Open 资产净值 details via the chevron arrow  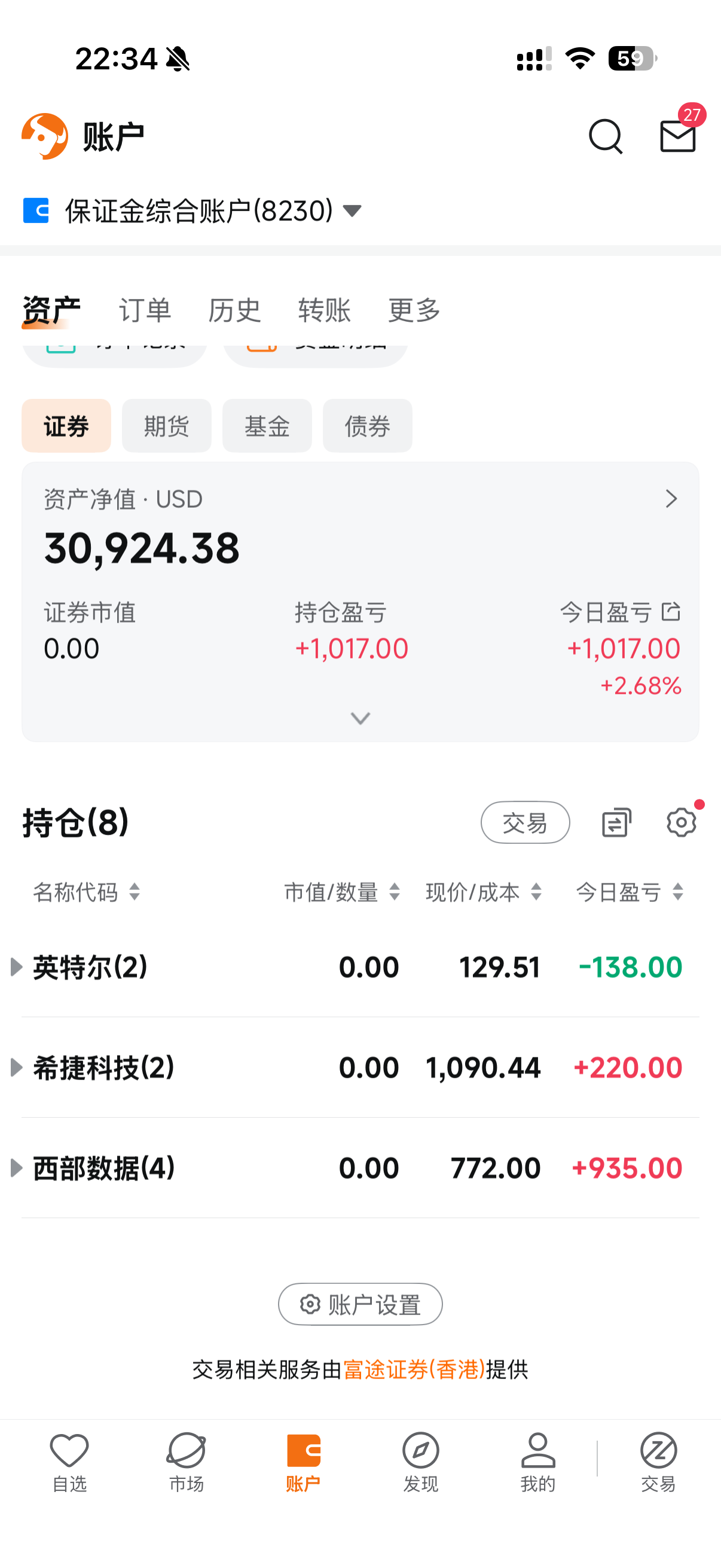click(671, 499)
